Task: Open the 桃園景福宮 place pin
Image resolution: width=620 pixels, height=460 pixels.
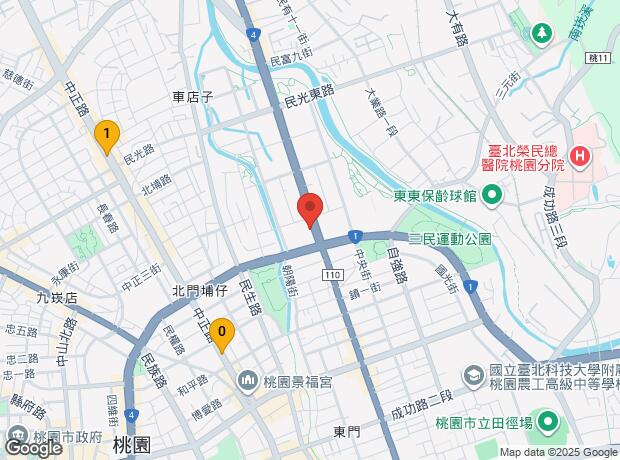Action: (248, 381)
